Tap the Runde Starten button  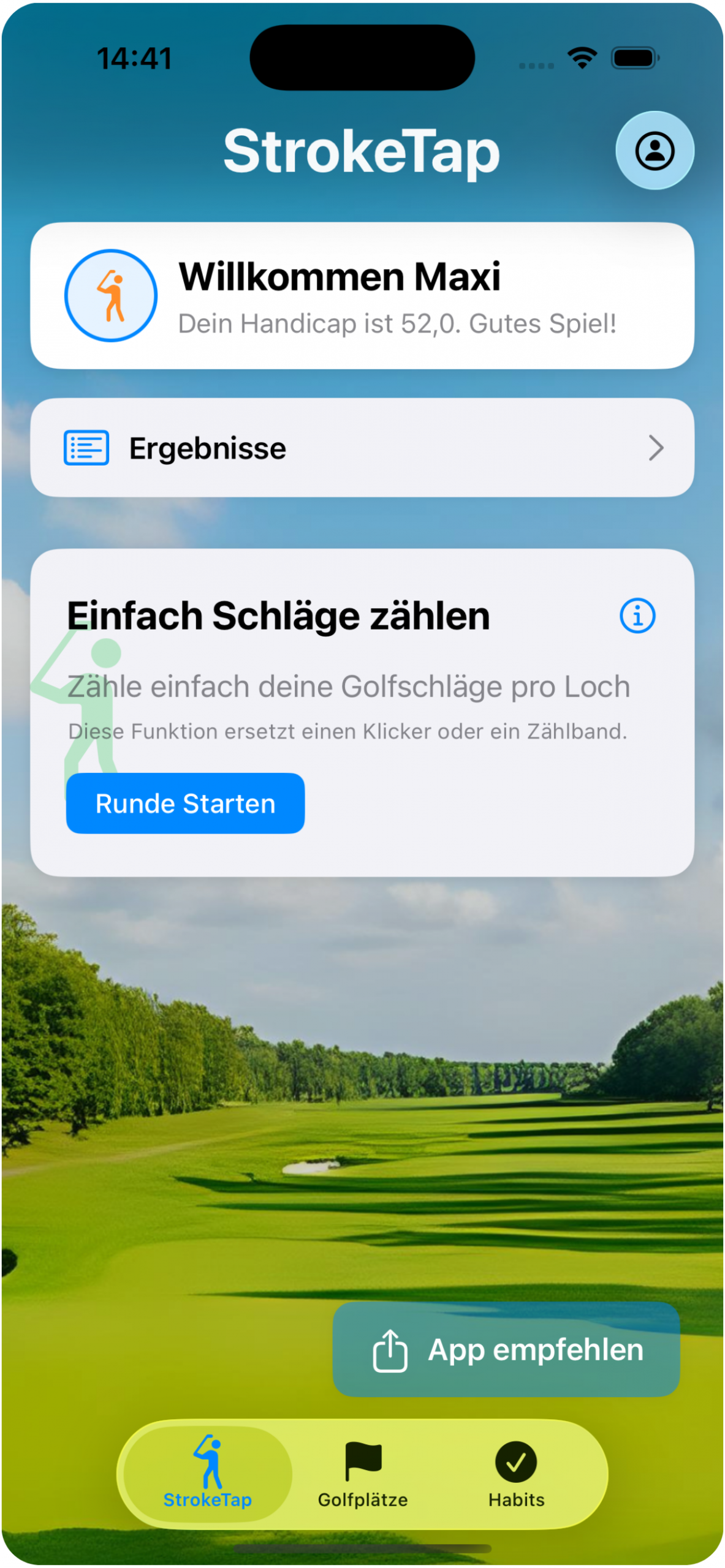pos(185,803)
